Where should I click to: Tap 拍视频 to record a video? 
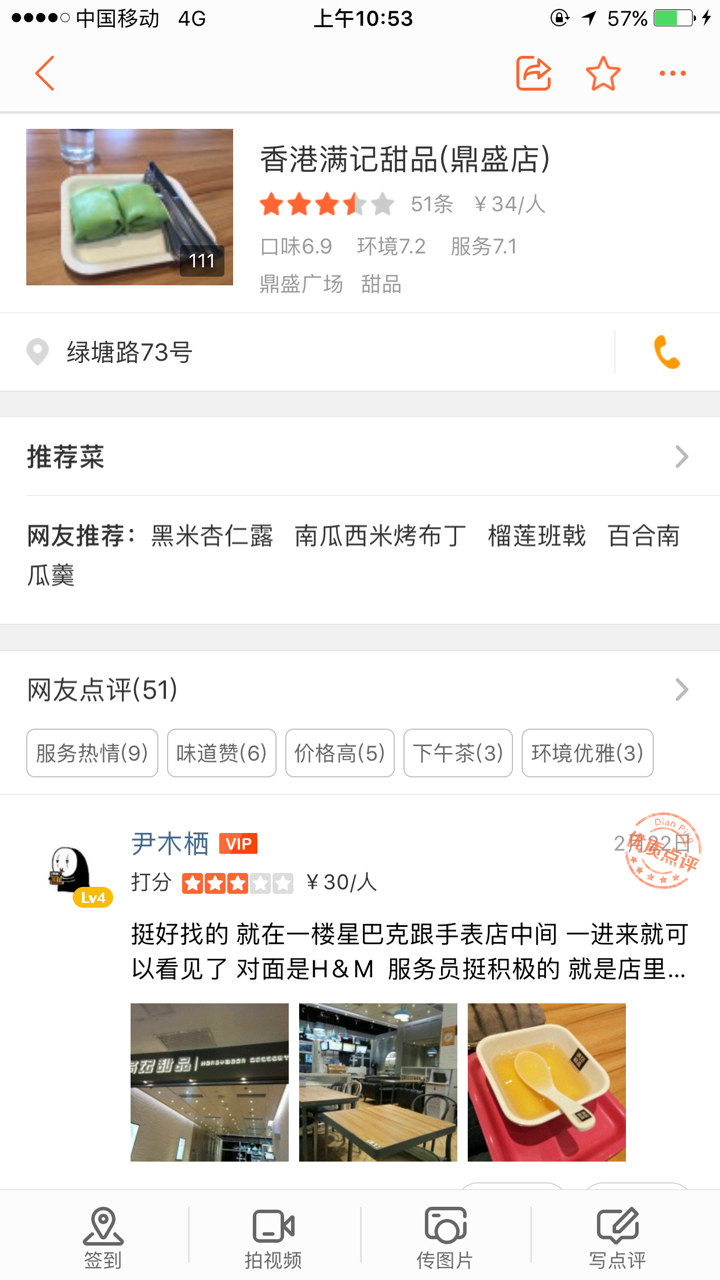(273, 1237)
